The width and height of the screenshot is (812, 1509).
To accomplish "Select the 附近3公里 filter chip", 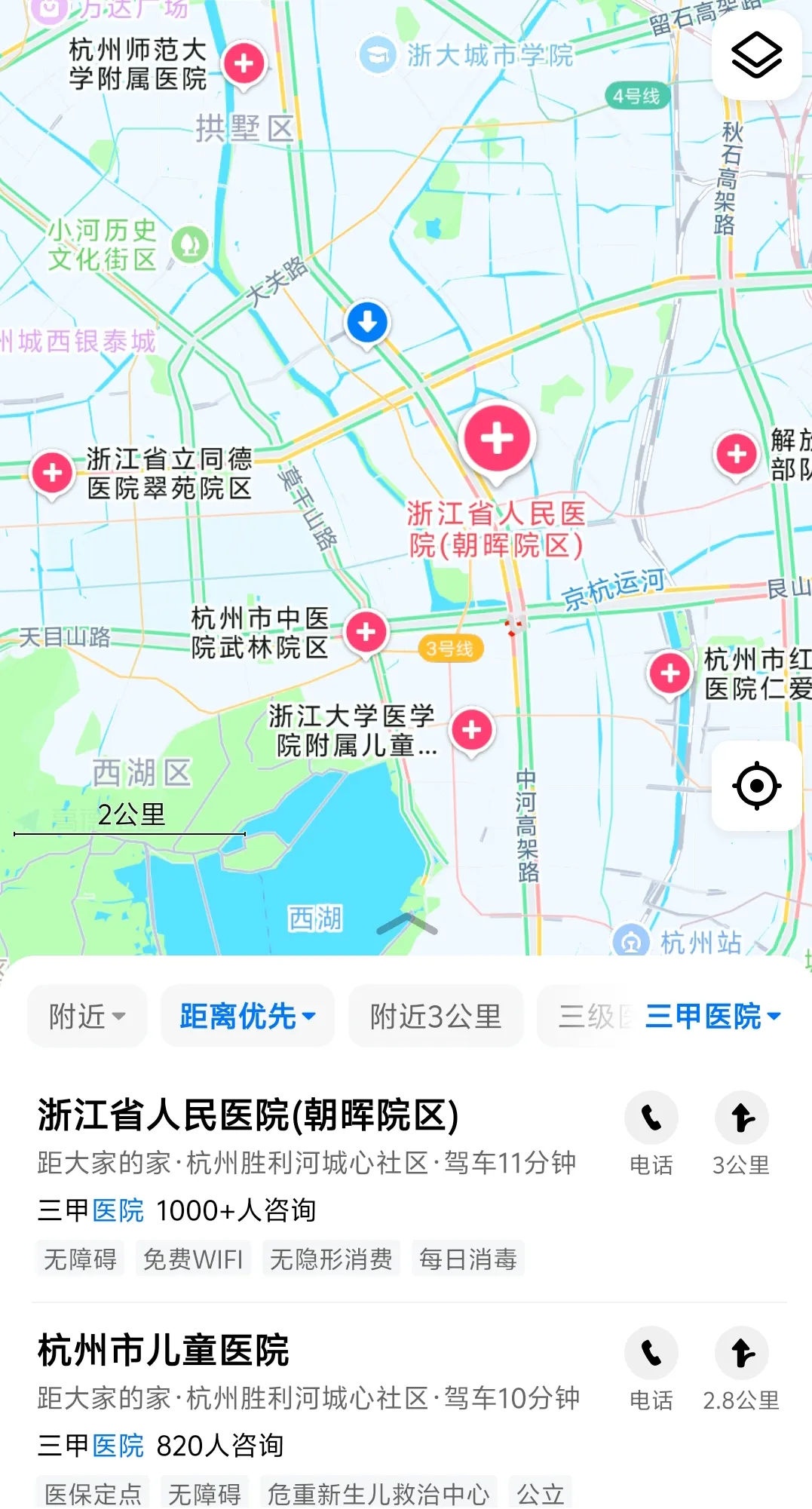I will coord(435,1017).
